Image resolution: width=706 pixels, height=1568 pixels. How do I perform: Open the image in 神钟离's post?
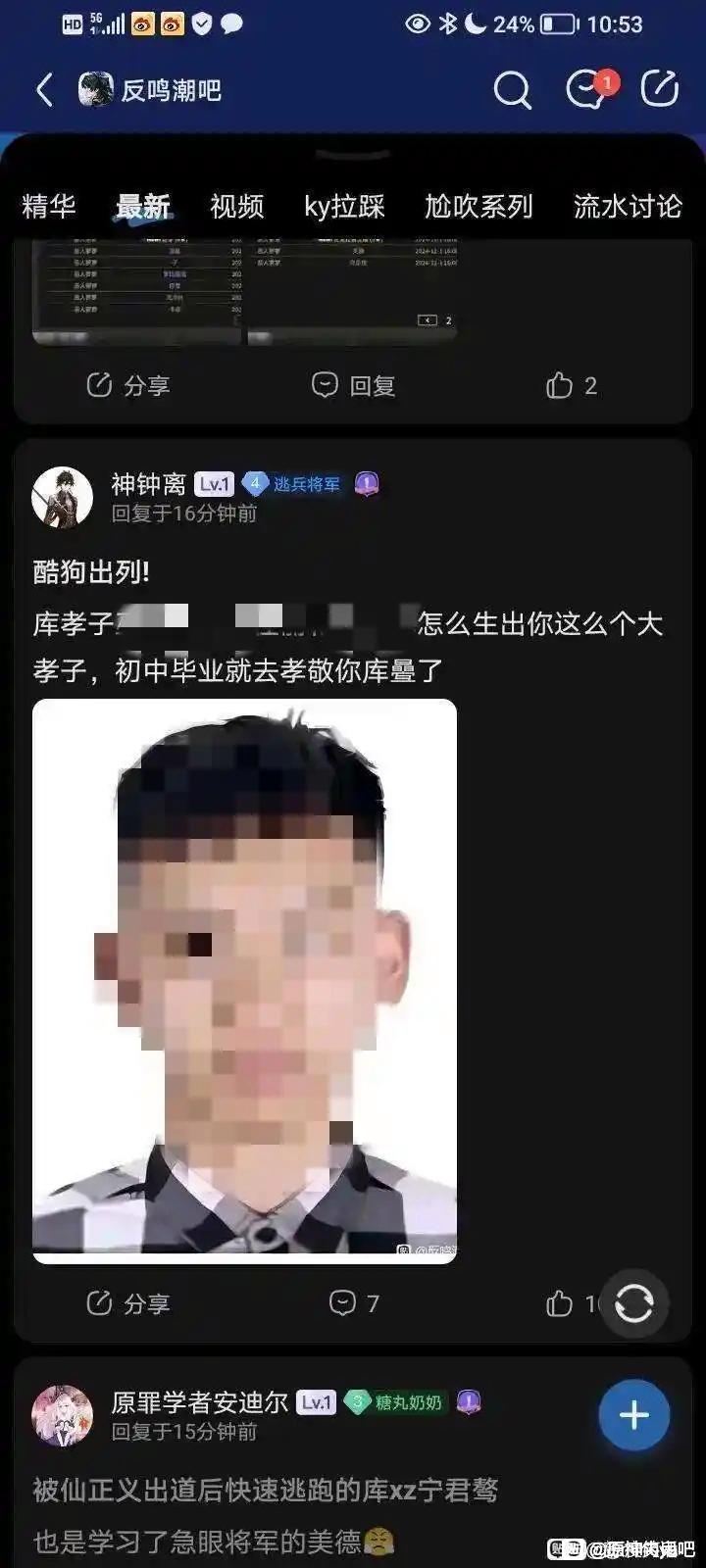244,980
